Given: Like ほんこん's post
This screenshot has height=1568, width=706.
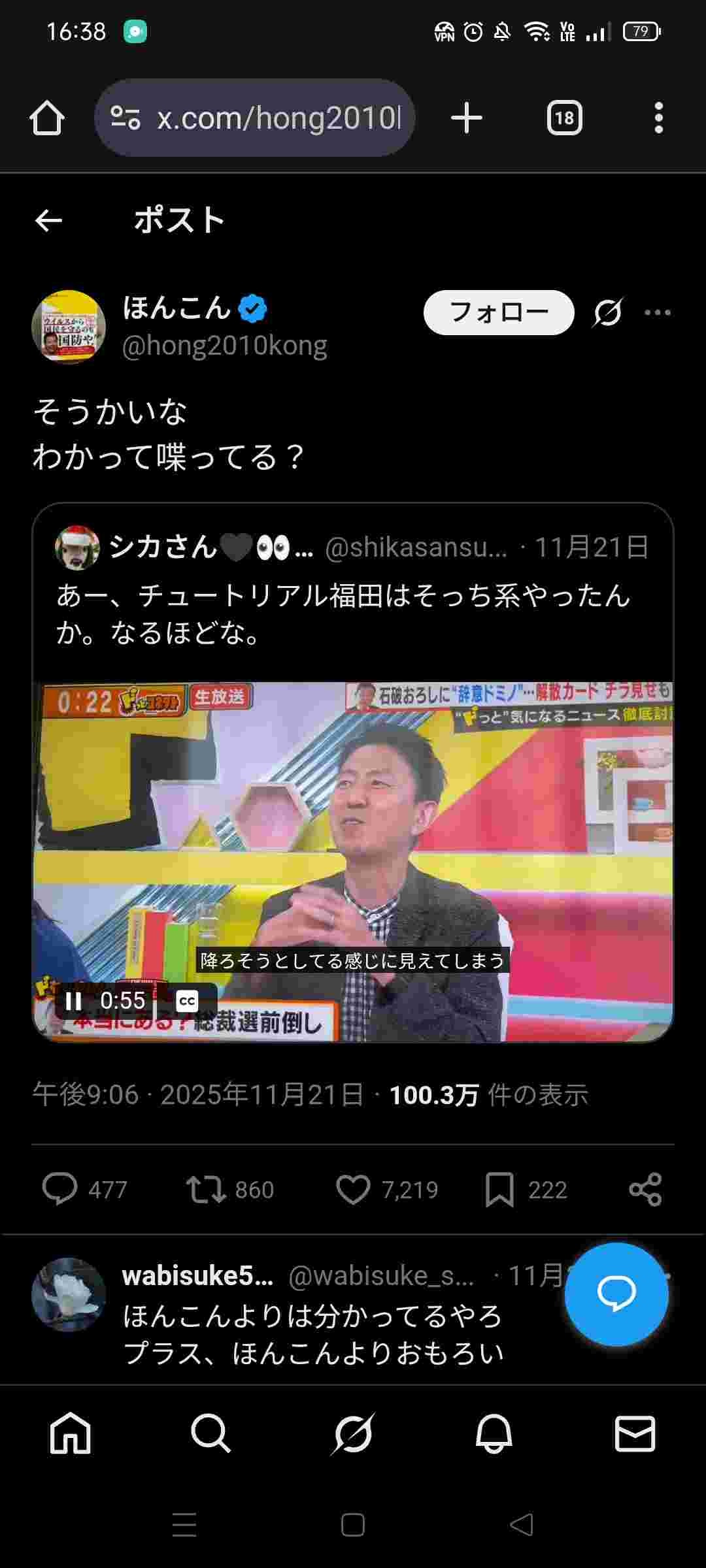Looking at the screenshot, I should click(353, 1189).
